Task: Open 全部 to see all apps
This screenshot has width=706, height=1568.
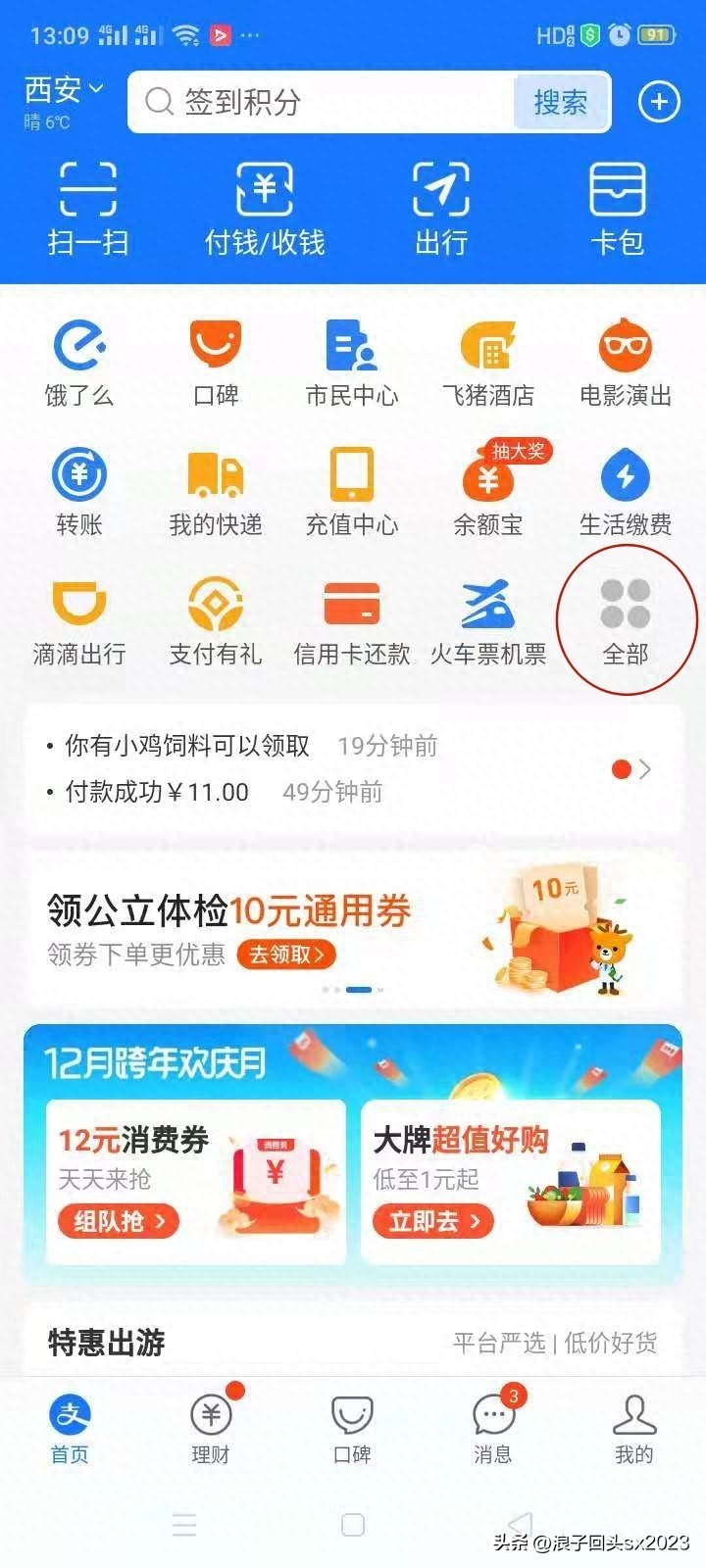Action: click(x=626, y=621)
